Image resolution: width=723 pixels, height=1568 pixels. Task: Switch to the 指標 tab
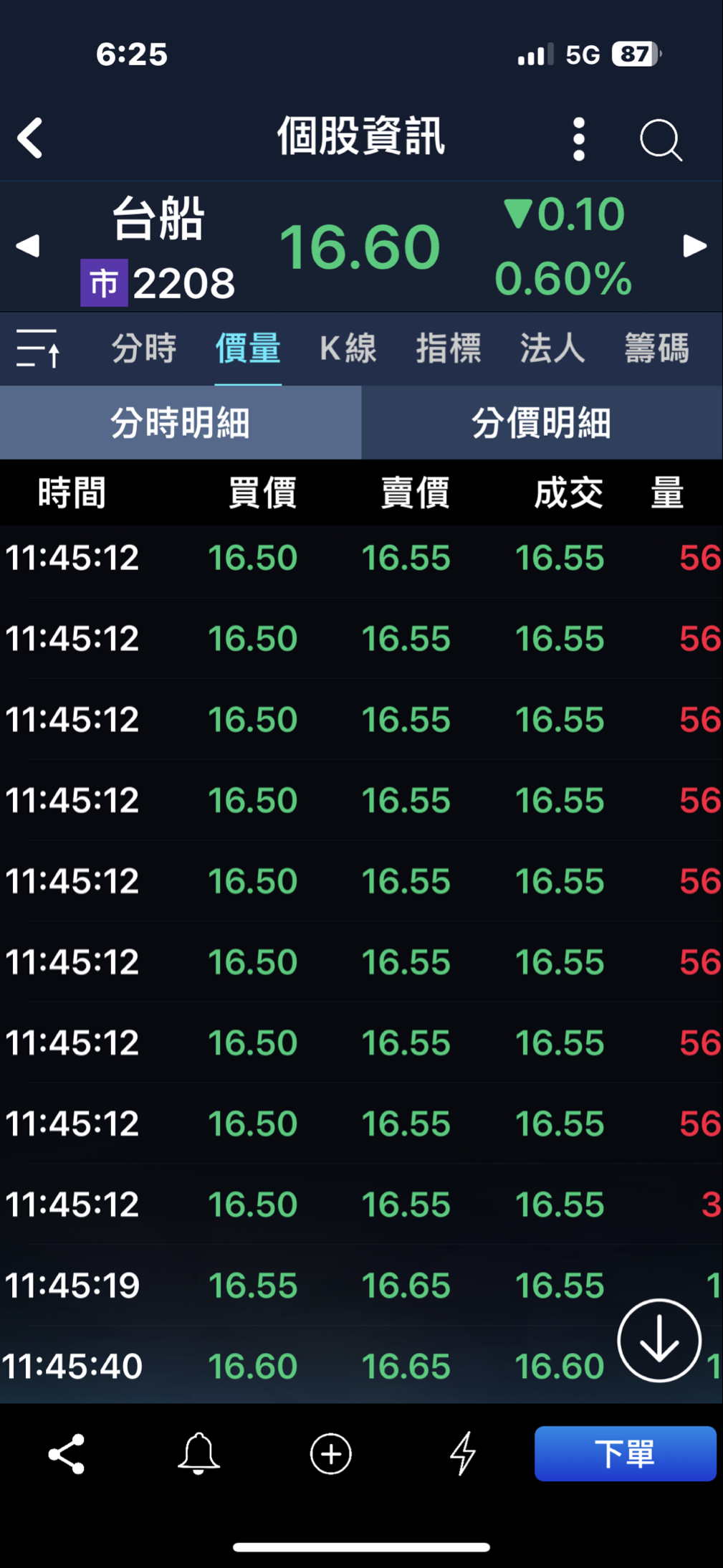449,349
